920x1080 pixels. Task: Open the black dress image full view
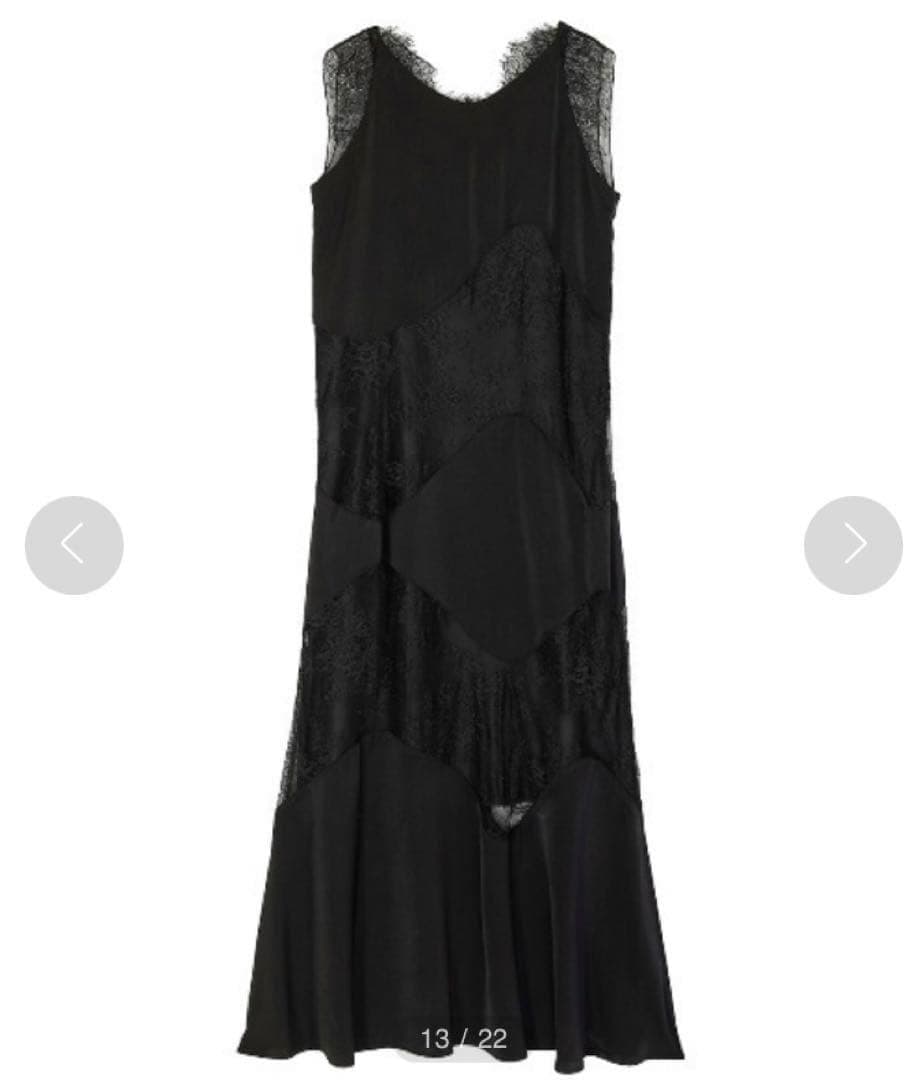click(460, 540)
